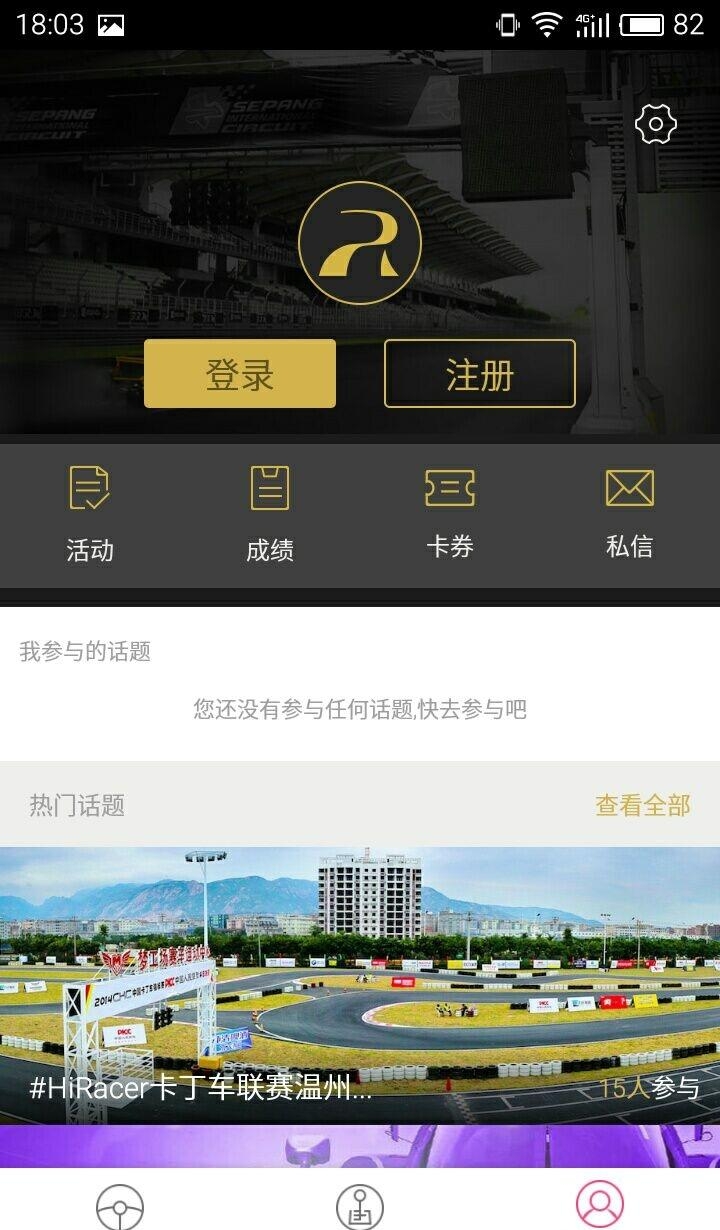This screenshot has height=1230, width=720.
Task: Open 成绩 results
Action: 270,514
